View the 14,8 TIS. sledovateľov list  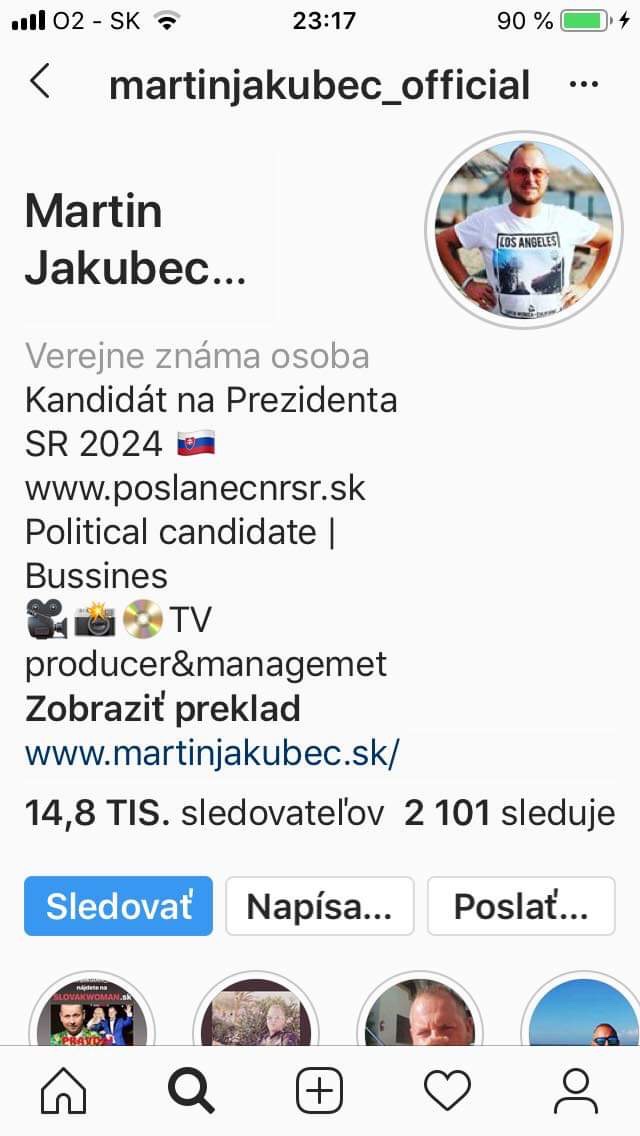coord(205,813)
